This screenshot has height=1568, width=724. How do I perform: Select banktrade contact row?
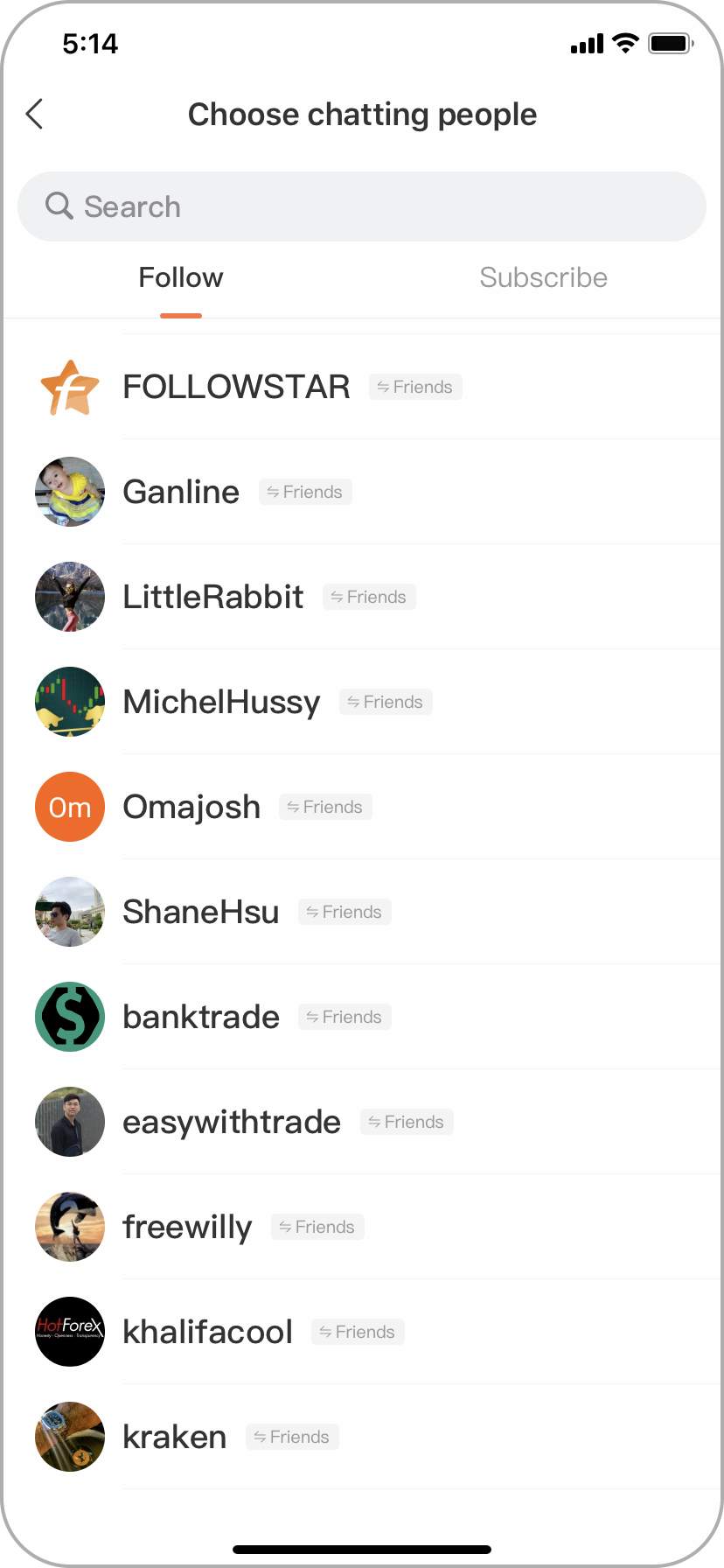[x=201, y=1017]
